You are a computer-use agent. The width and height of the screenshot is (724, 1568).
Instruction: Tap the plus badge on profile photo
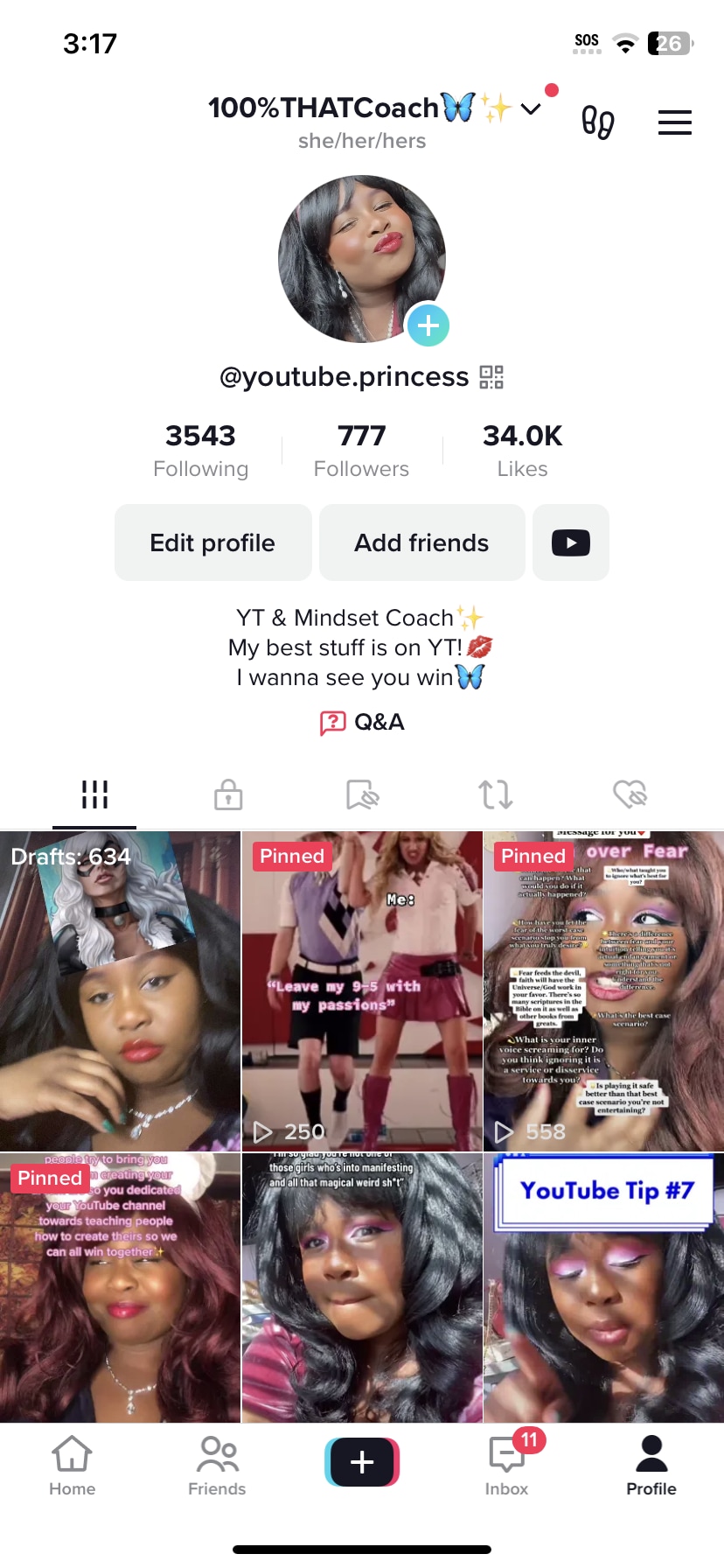tap(428, 325)
